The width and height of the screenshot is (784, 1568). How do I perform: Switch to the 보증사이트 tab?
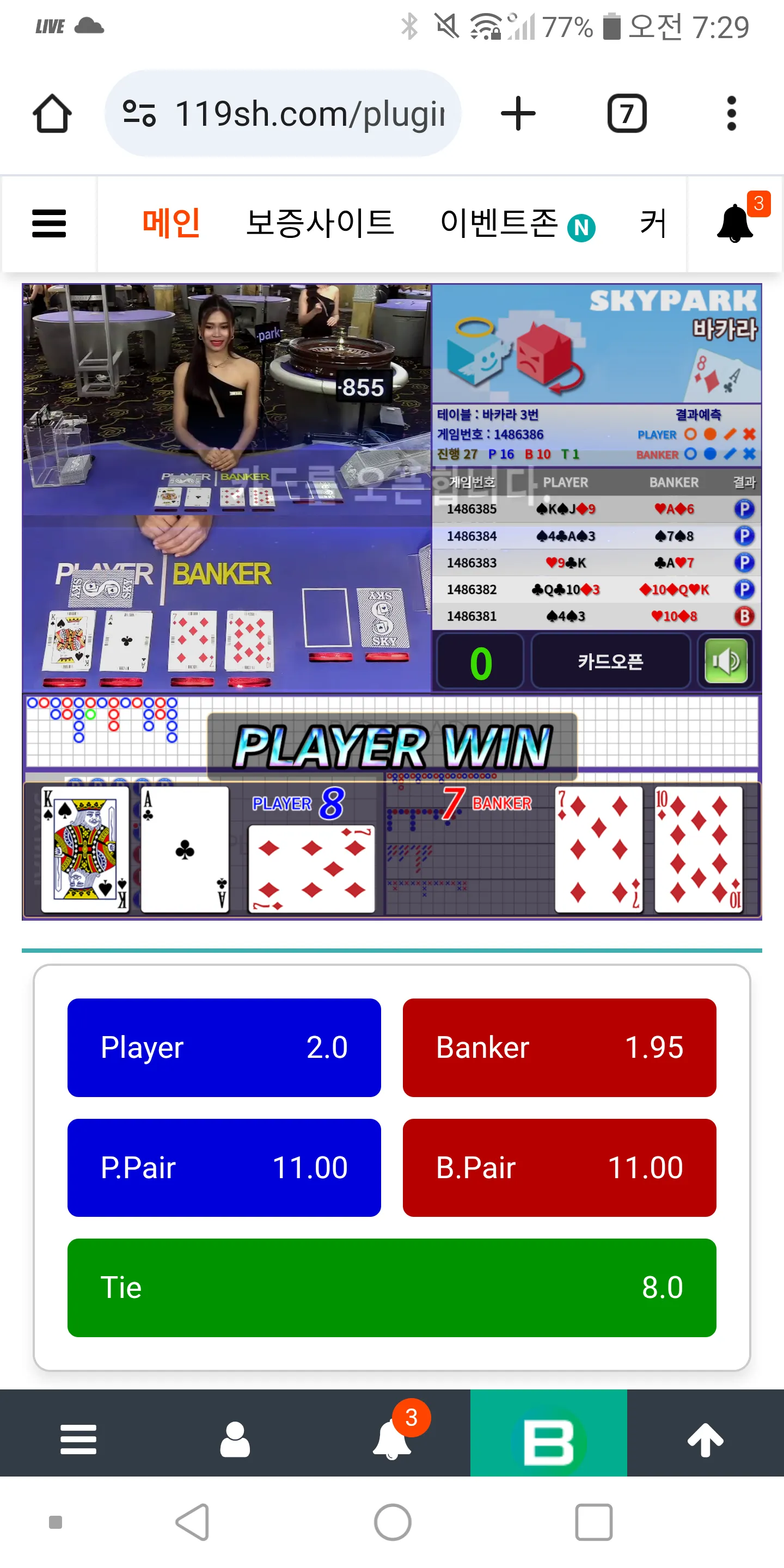(x=320, y=223)
